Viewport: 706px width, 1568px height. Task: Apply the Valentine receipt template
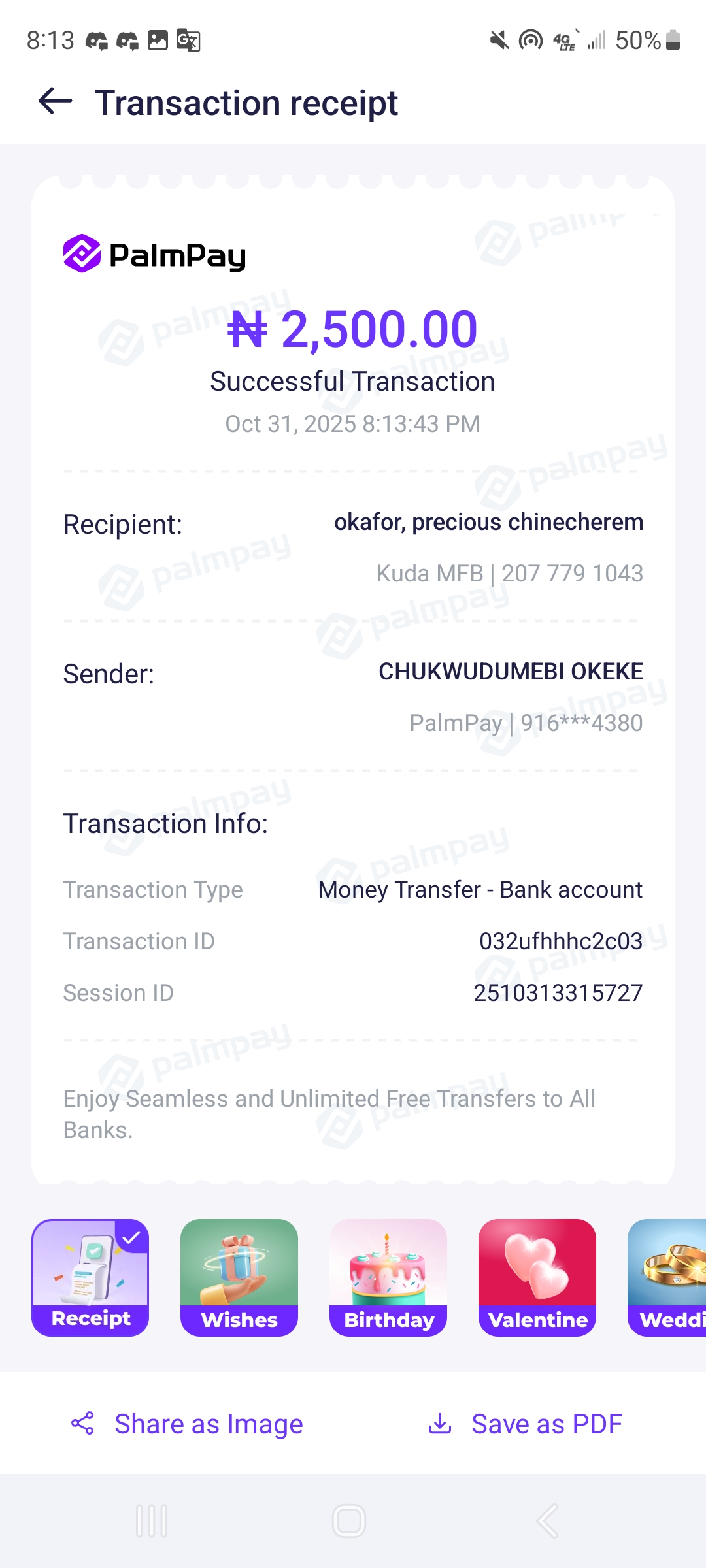click(x=537, y=1277)
